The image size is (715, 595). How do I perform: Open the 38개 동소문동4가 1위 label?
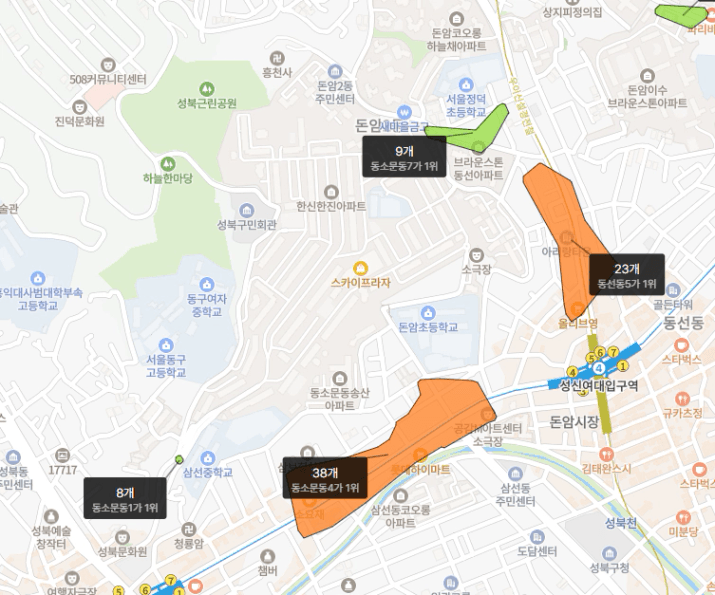tap(325, 478)
